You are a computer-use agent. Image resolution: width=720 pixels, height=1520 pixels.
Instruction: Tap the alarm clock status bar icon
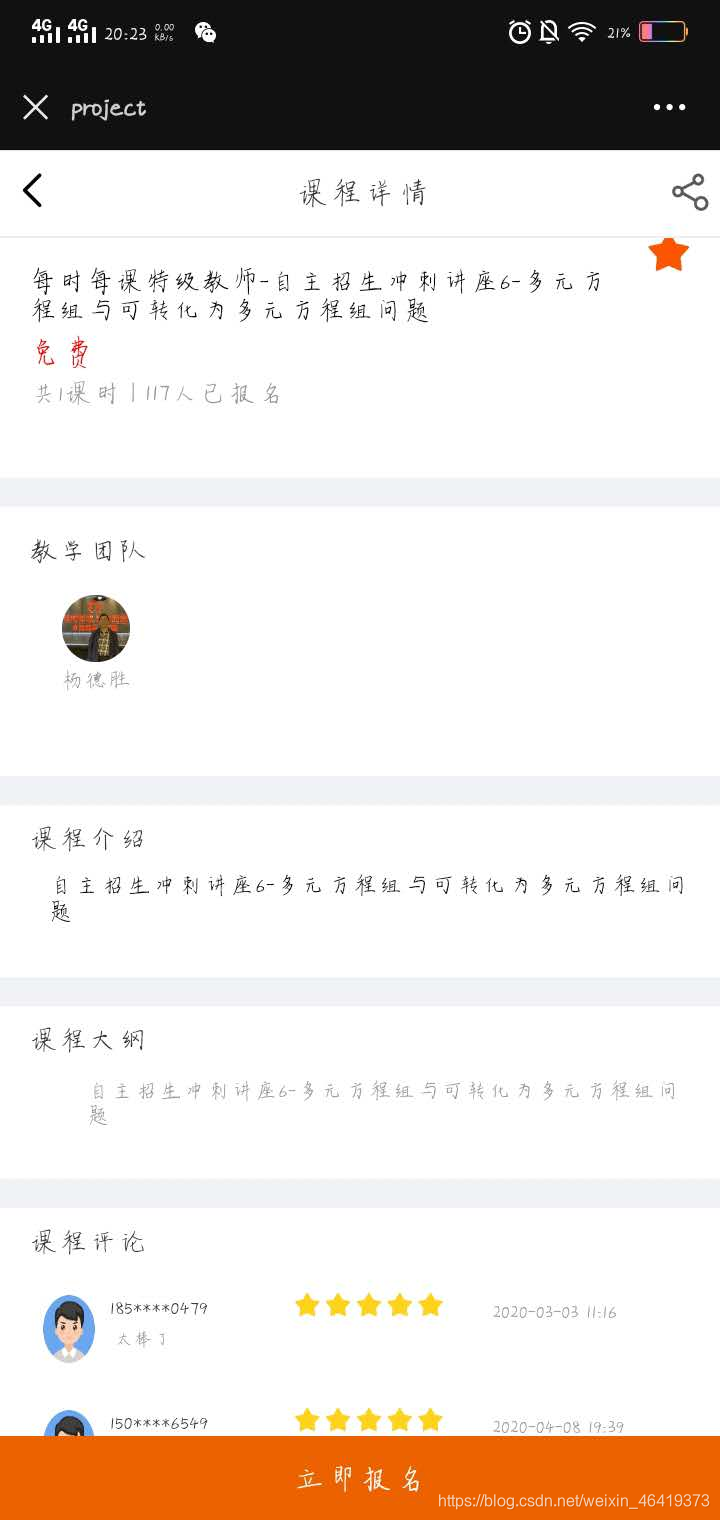pos(519,32)
